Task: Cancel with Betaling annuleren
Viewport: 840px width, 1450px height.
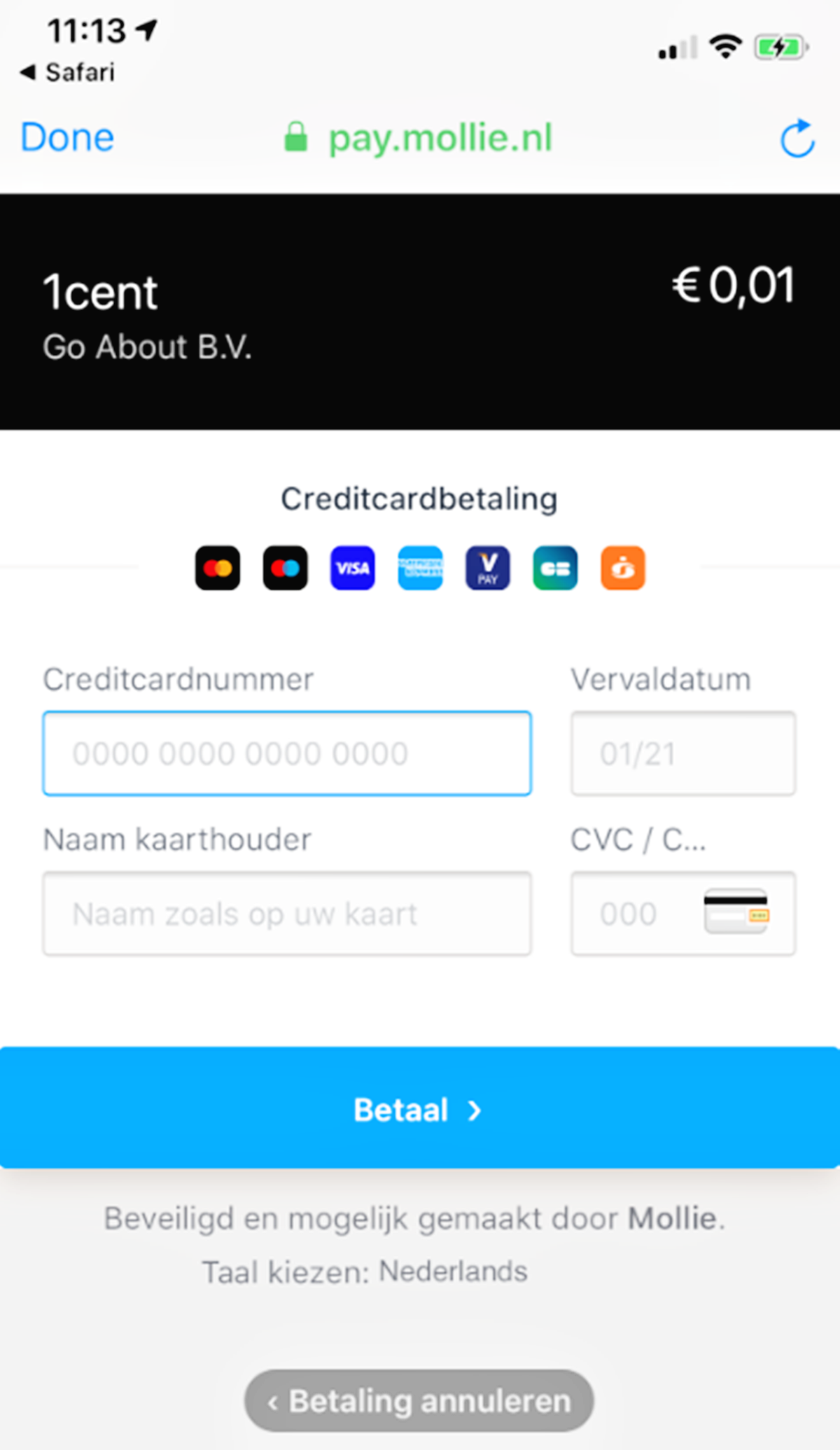Action: click(419, 1401)
